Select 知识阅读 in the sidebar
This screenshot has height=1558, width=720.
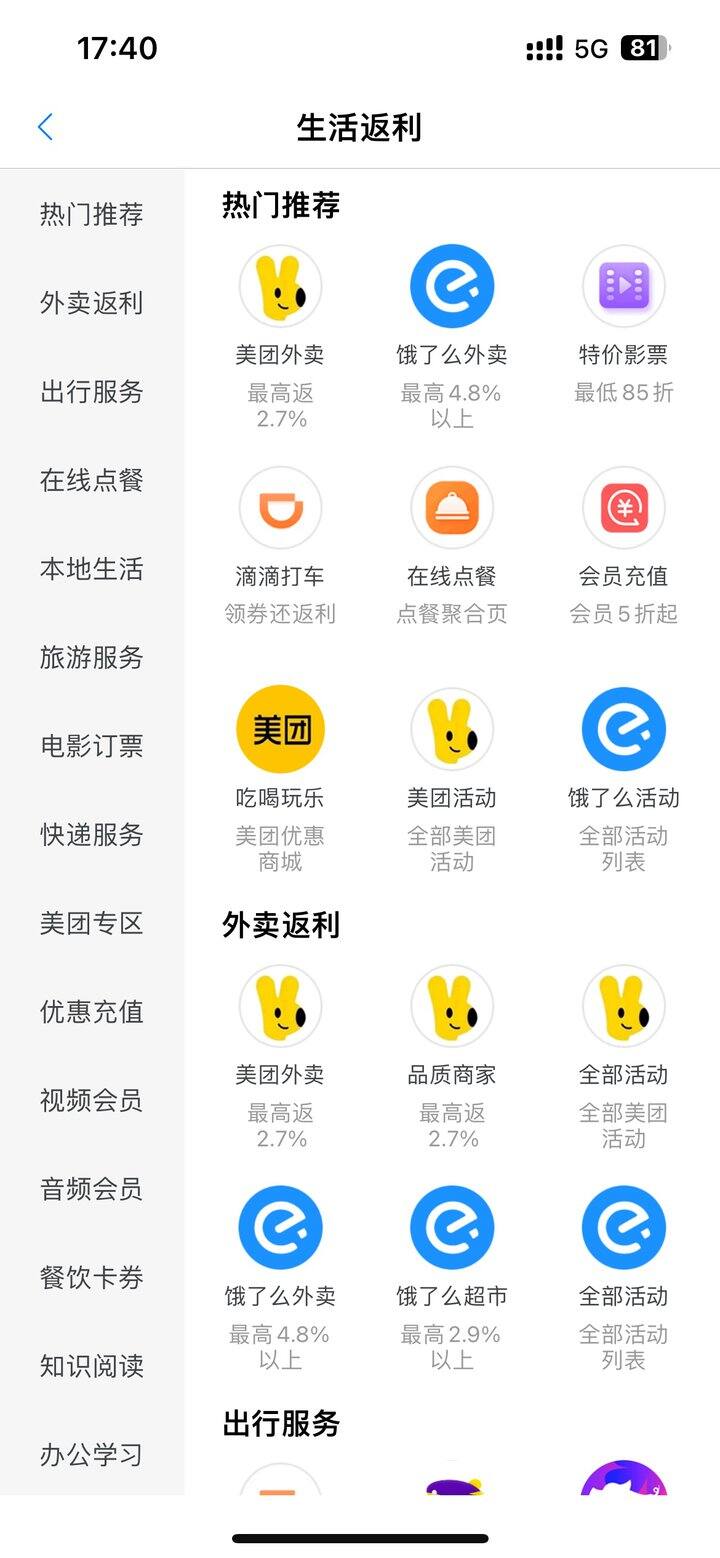pos(92,1366)
